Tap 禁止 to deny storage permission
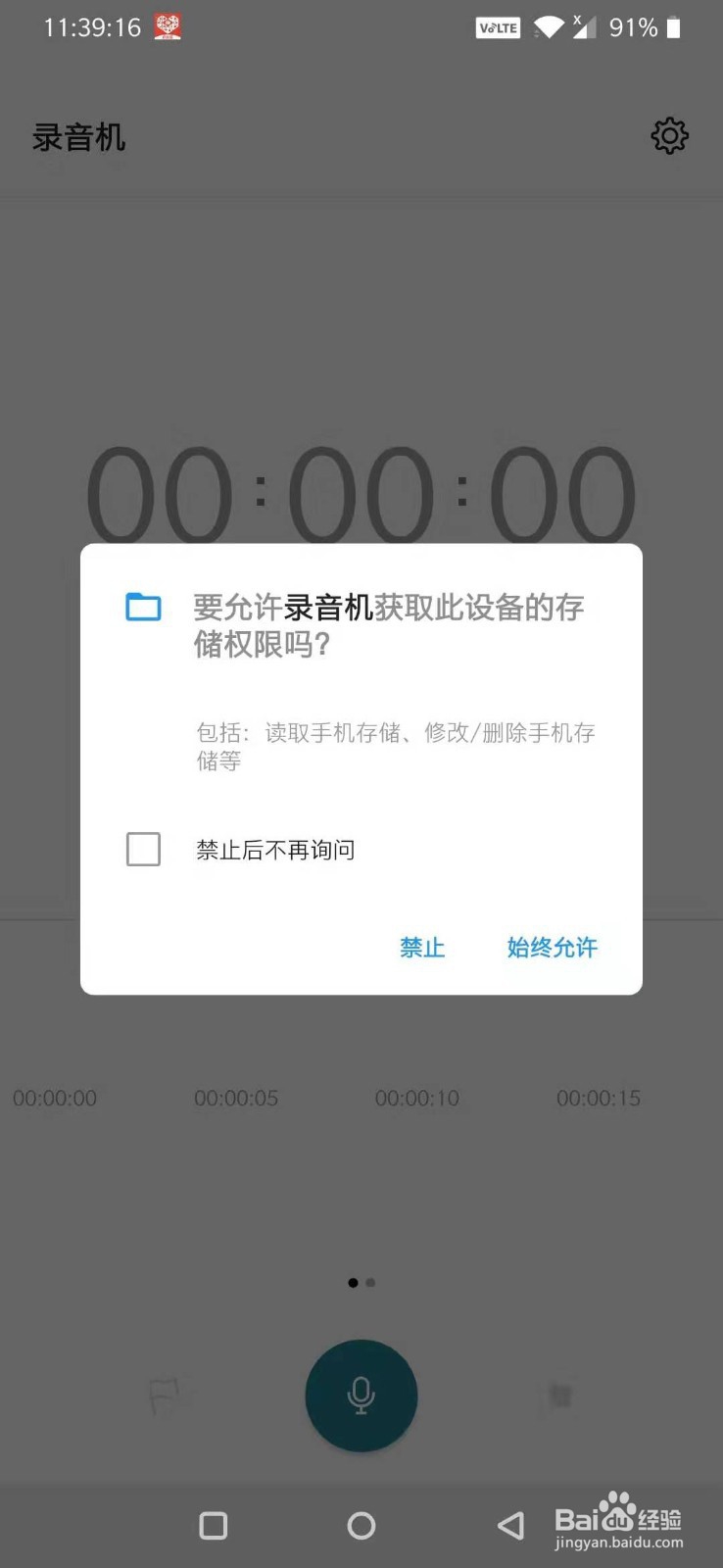 tap(421, 948)
